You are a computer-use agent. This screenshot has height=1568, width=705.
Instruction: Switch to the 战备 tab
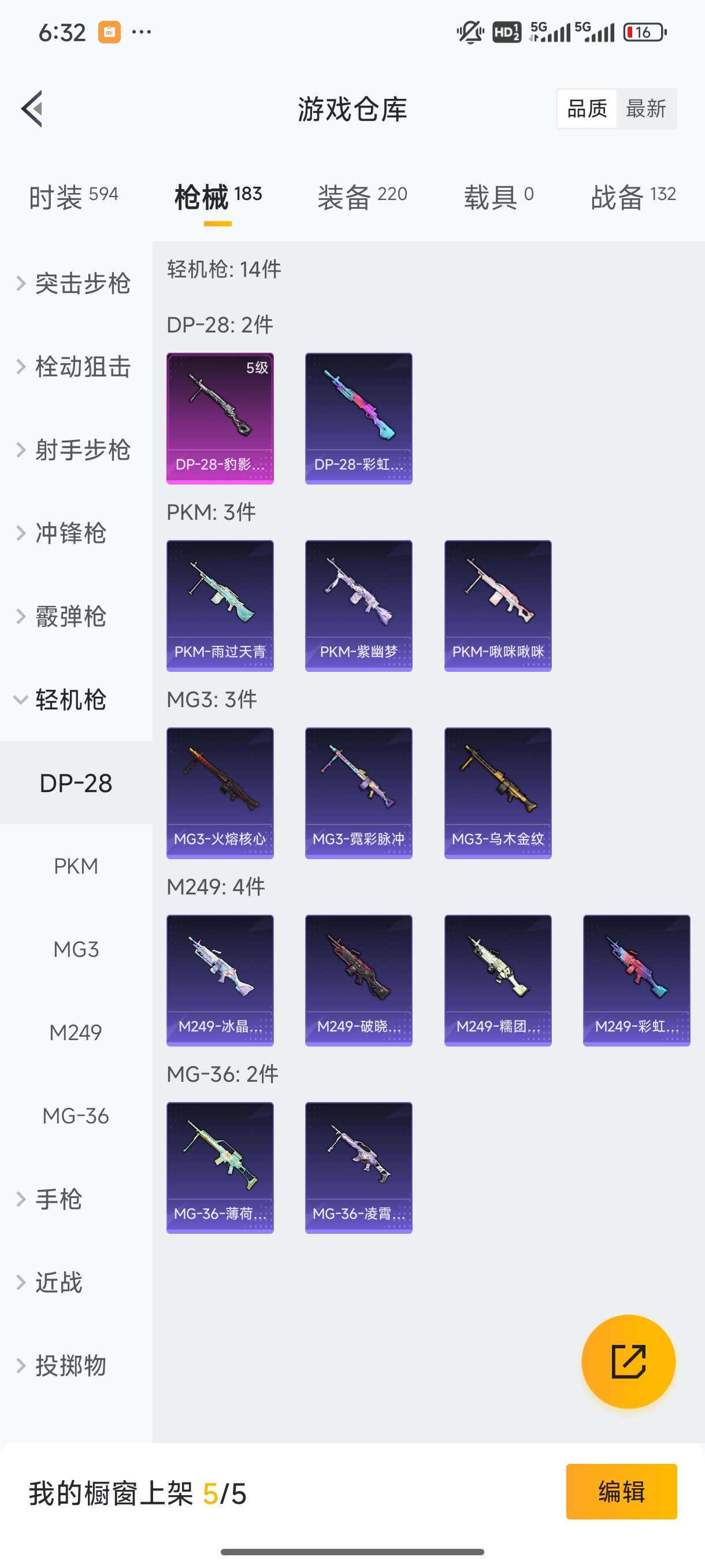(x=633, y=197)
